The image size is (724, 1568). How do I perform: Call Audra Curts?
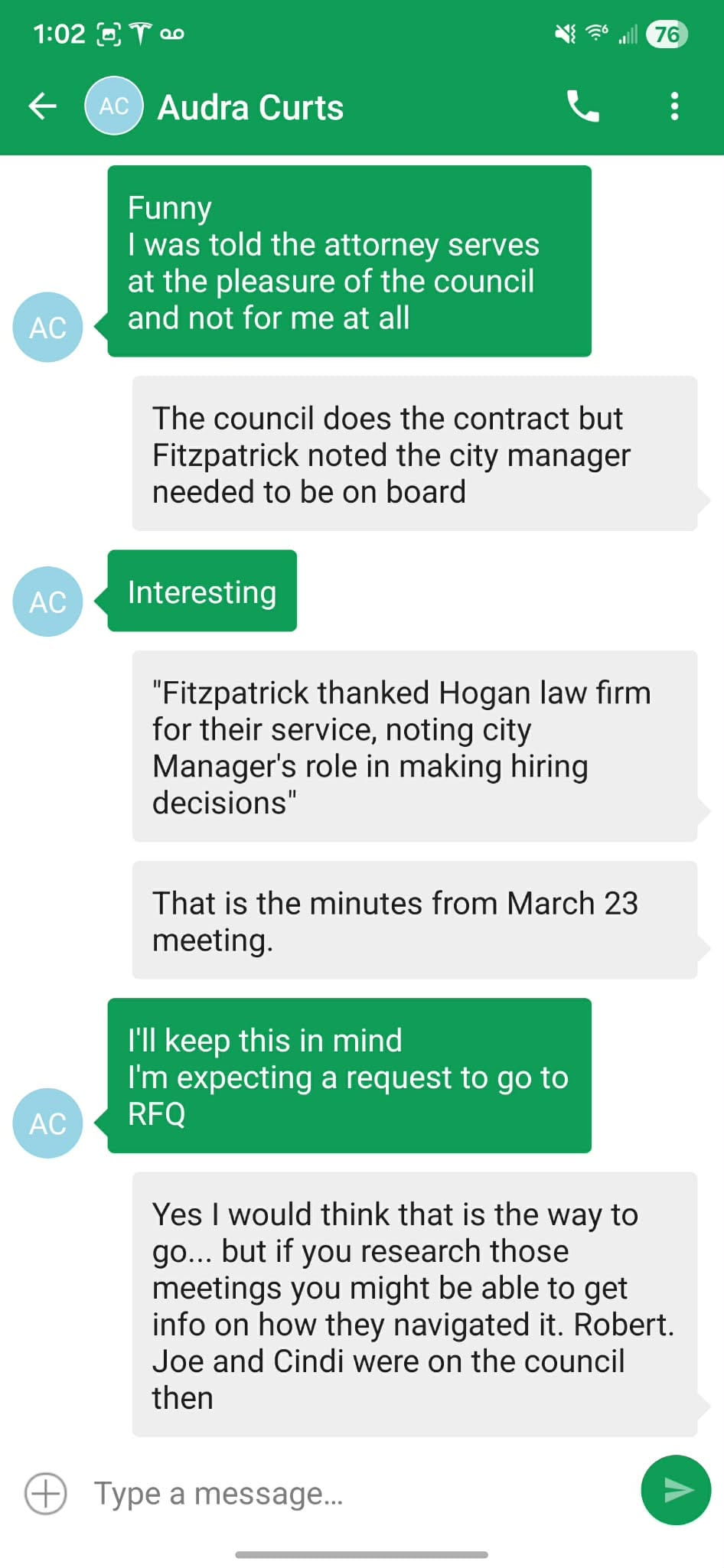(583, 106)
